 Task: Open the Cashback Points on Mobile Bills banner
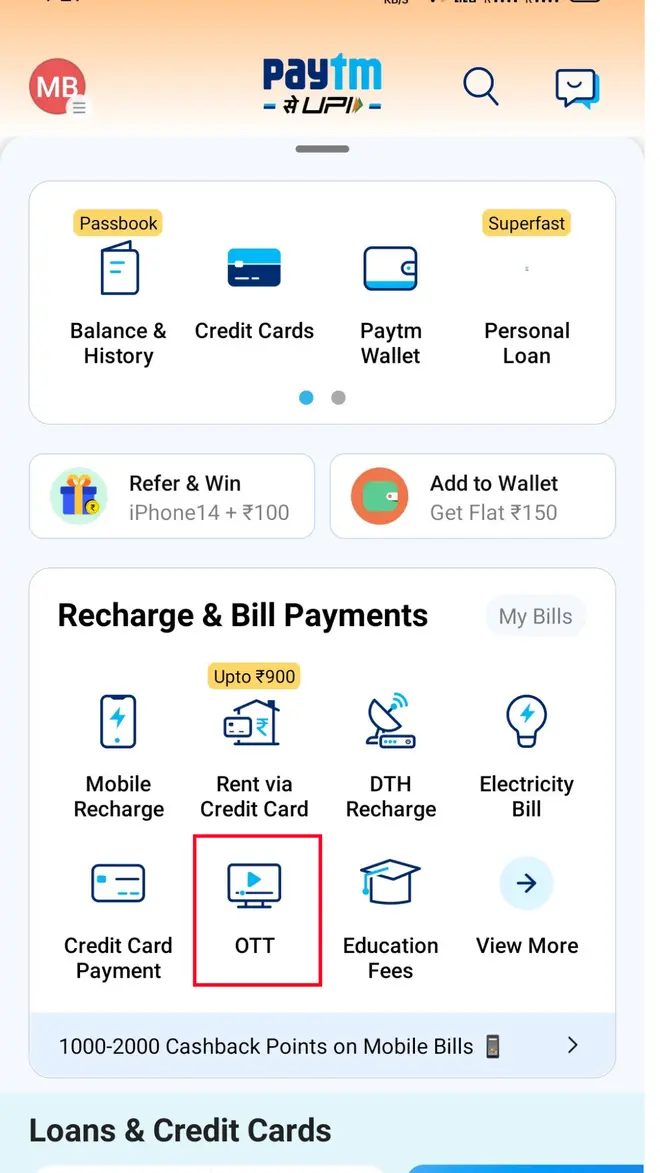[x=322, y=1046]
